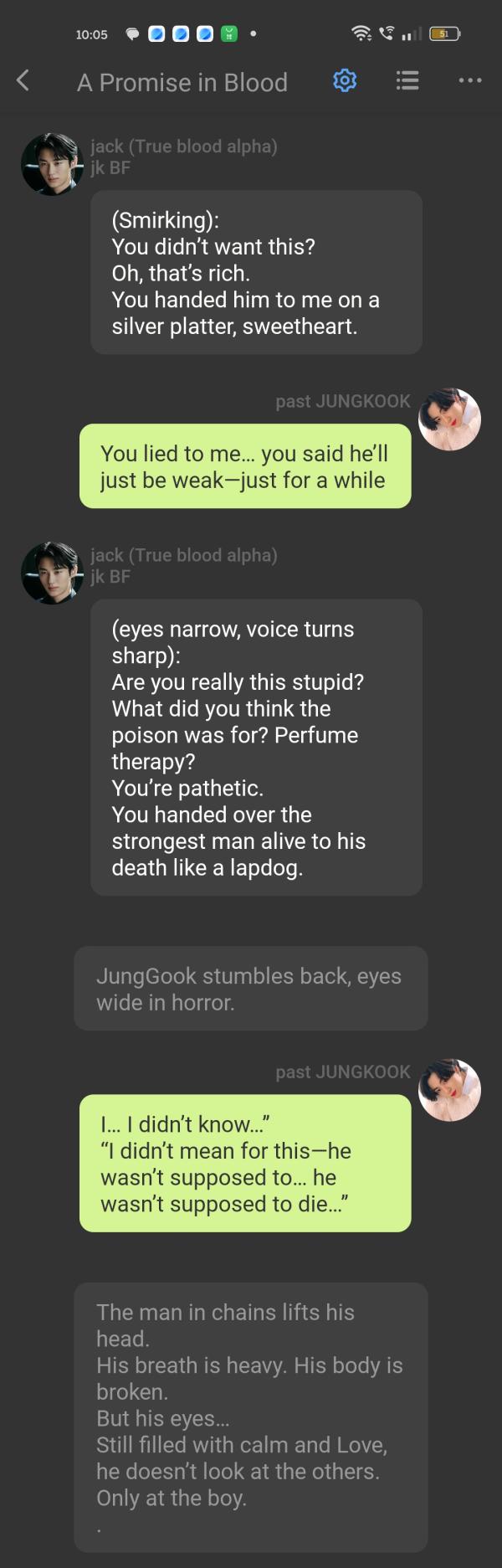This screenshot has height=1568, width=502.
Task: Open the chat settings gear
Action: tap(345, 81)
